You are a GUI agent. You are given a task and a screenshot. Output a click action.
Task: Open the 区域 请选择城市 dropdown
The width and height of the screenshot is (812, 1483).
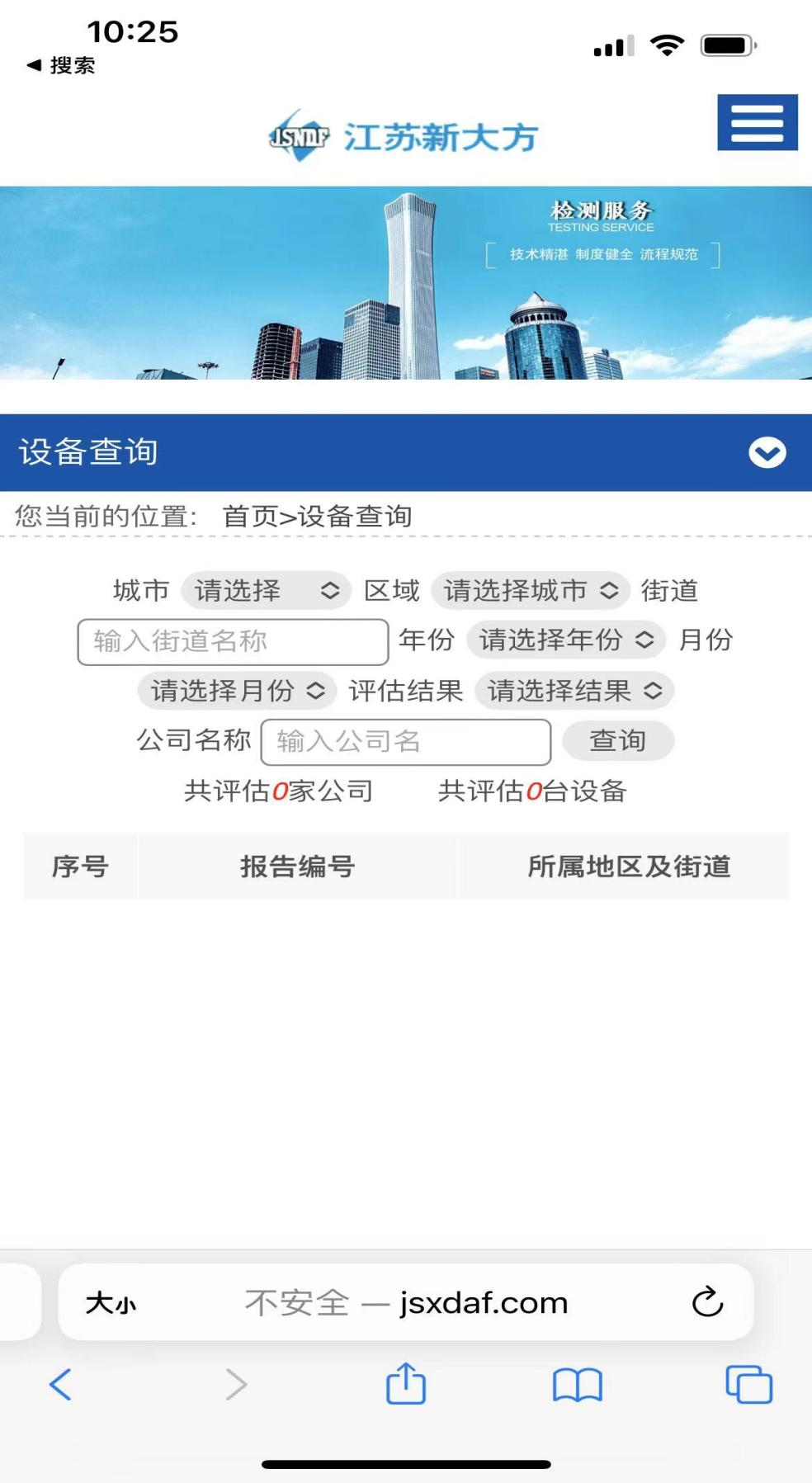(x=530, y=590)
